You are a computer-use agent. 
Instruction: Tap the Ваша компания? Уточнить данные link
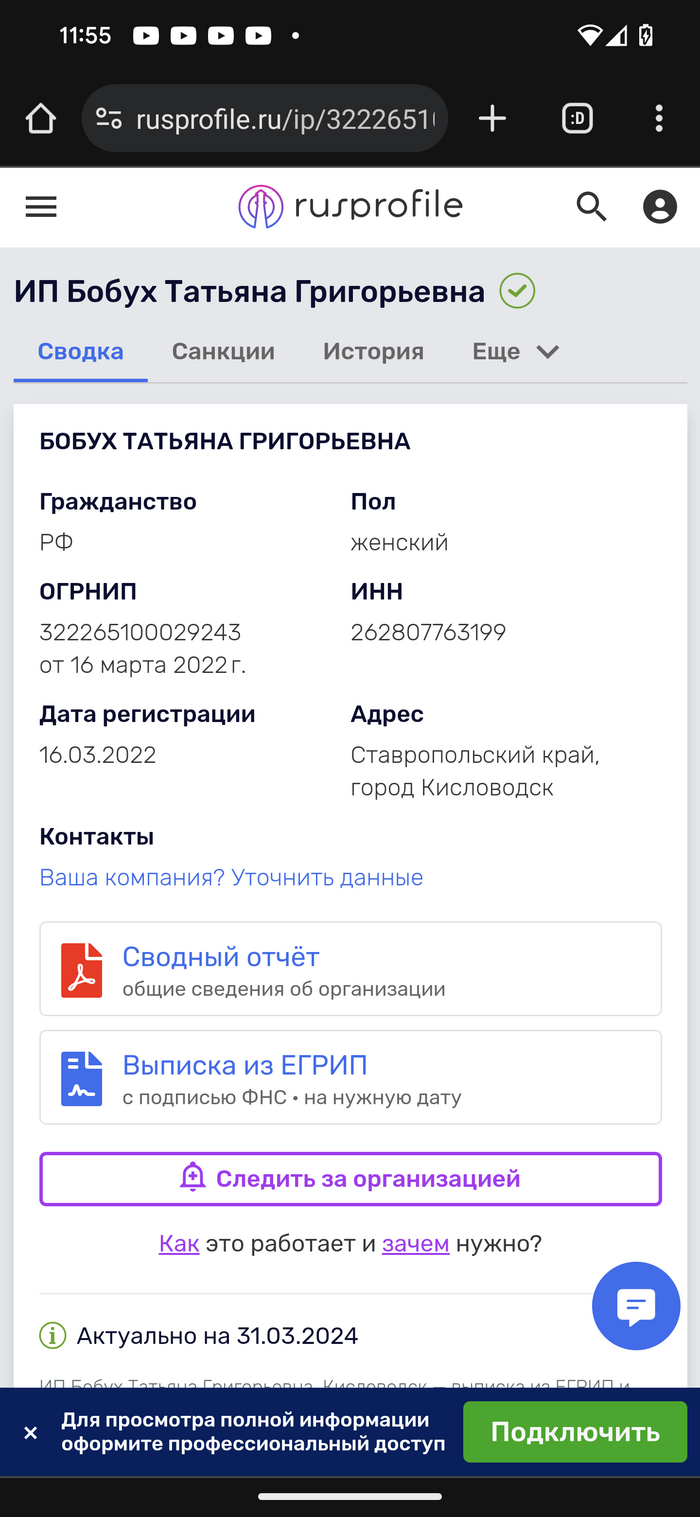pos(231,877)
